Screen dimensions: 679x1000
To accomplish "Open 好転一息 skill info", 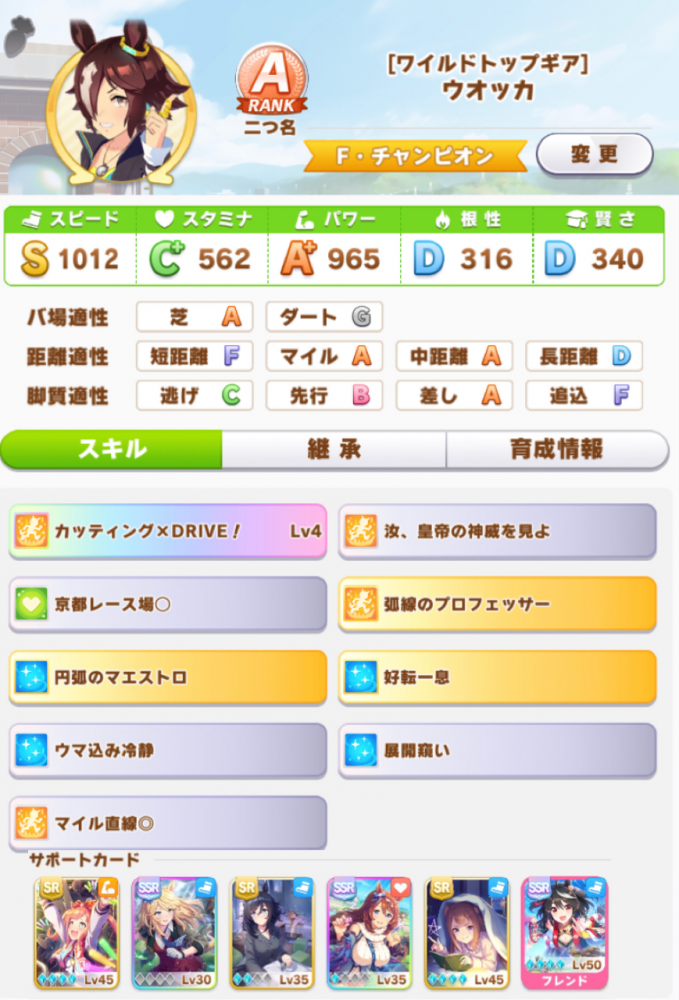I will pos(497,677).
